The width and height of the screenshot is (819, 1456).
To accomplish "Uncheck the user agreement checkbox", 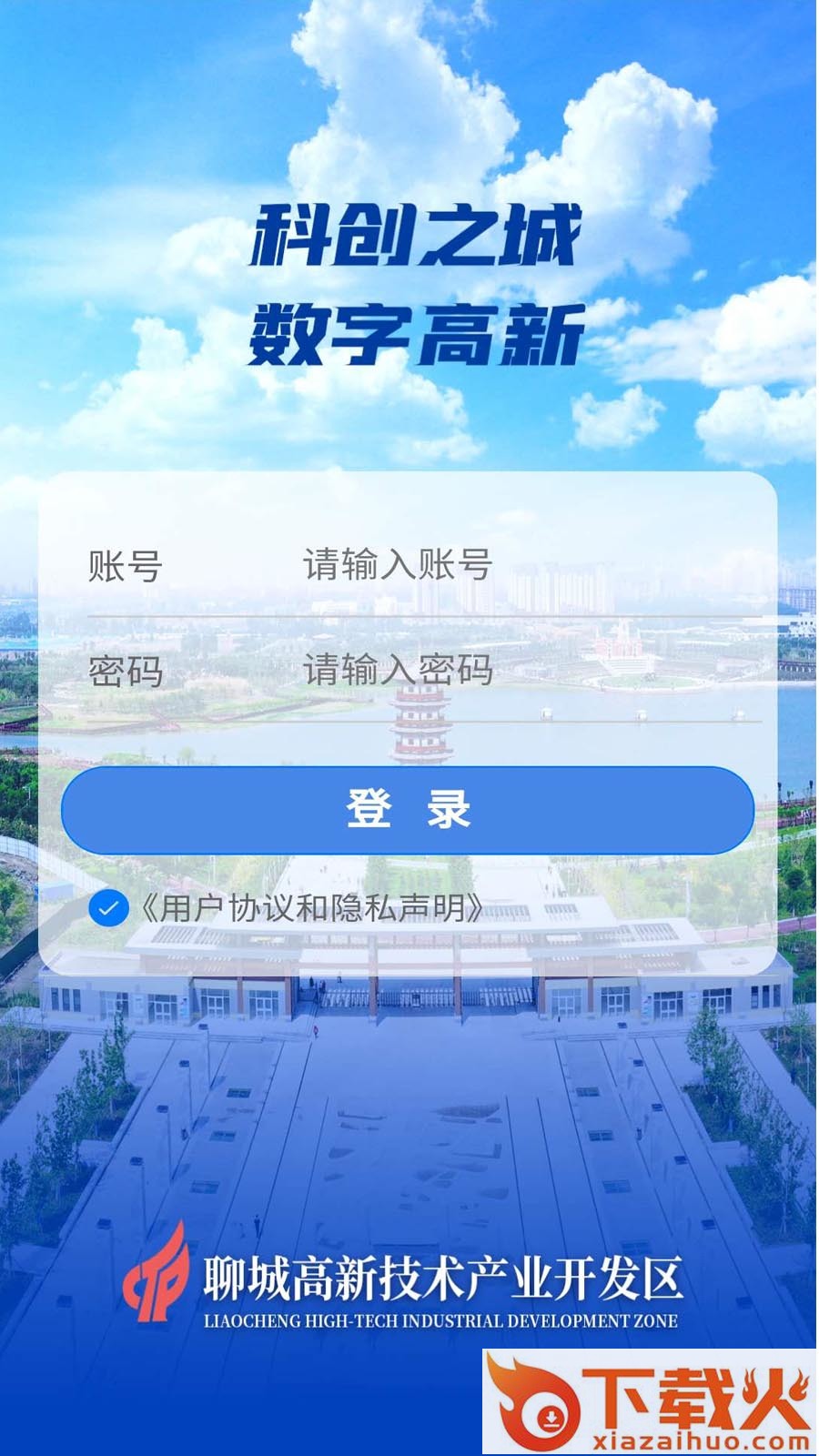I will pyautogui.click(x=108, y=908).
